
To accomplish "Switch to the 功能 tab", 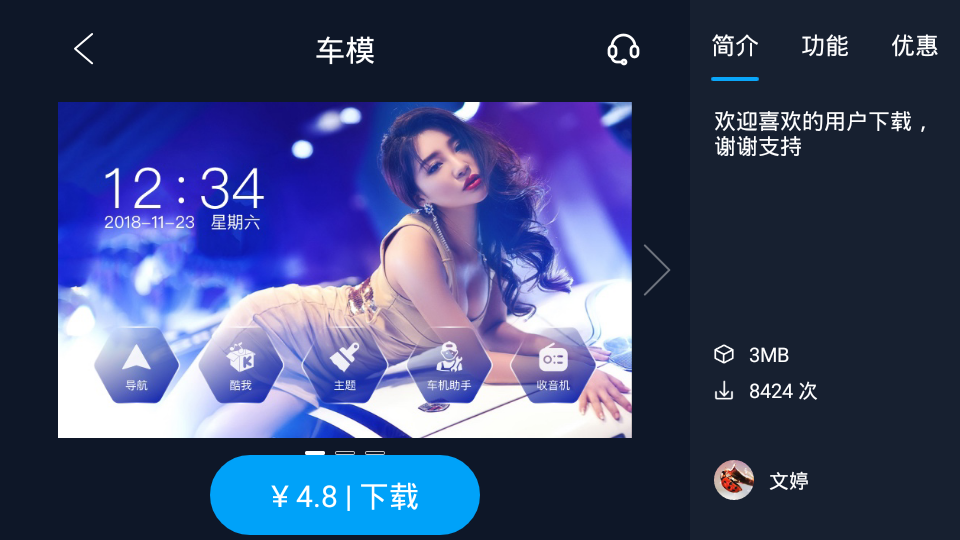I will 825,46.
